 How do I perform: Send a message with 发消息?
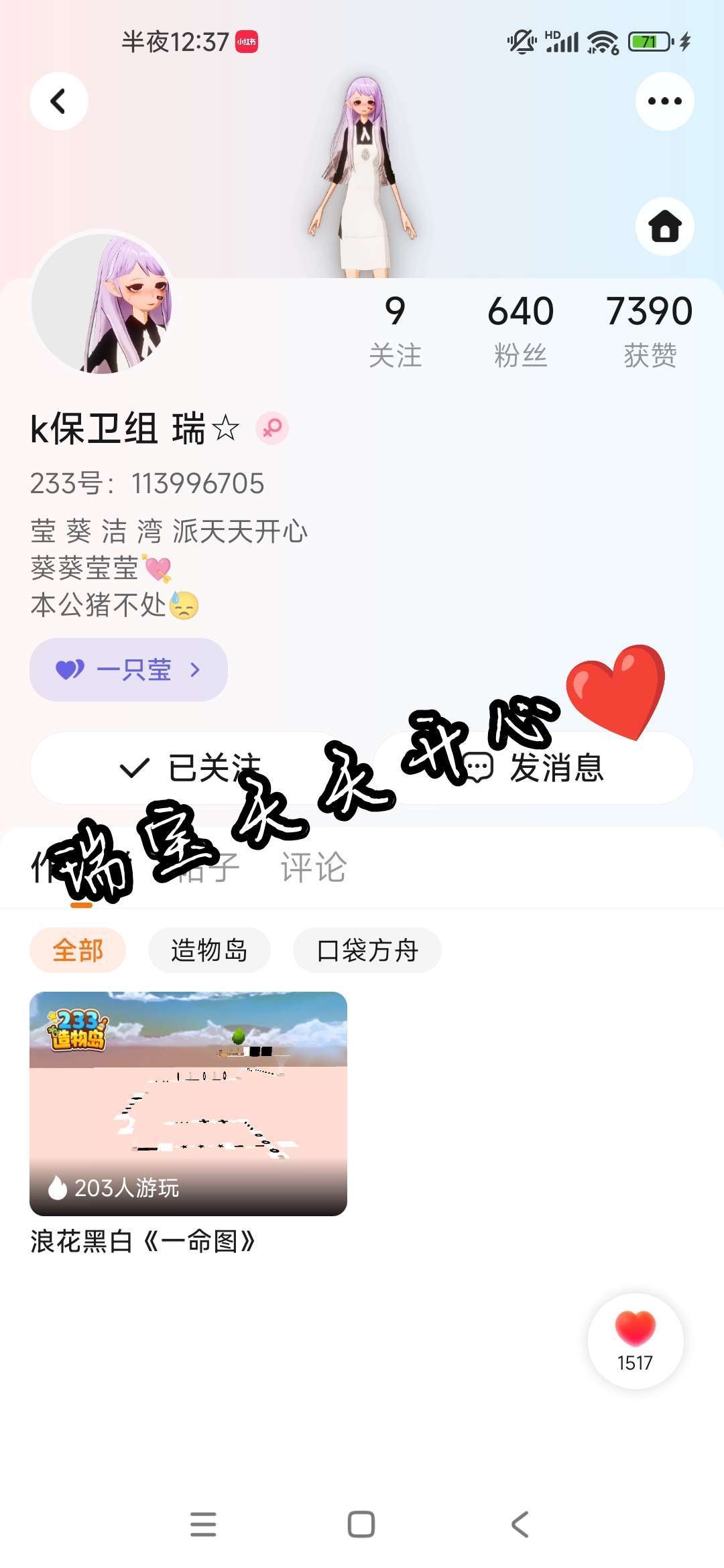[533, 768]
